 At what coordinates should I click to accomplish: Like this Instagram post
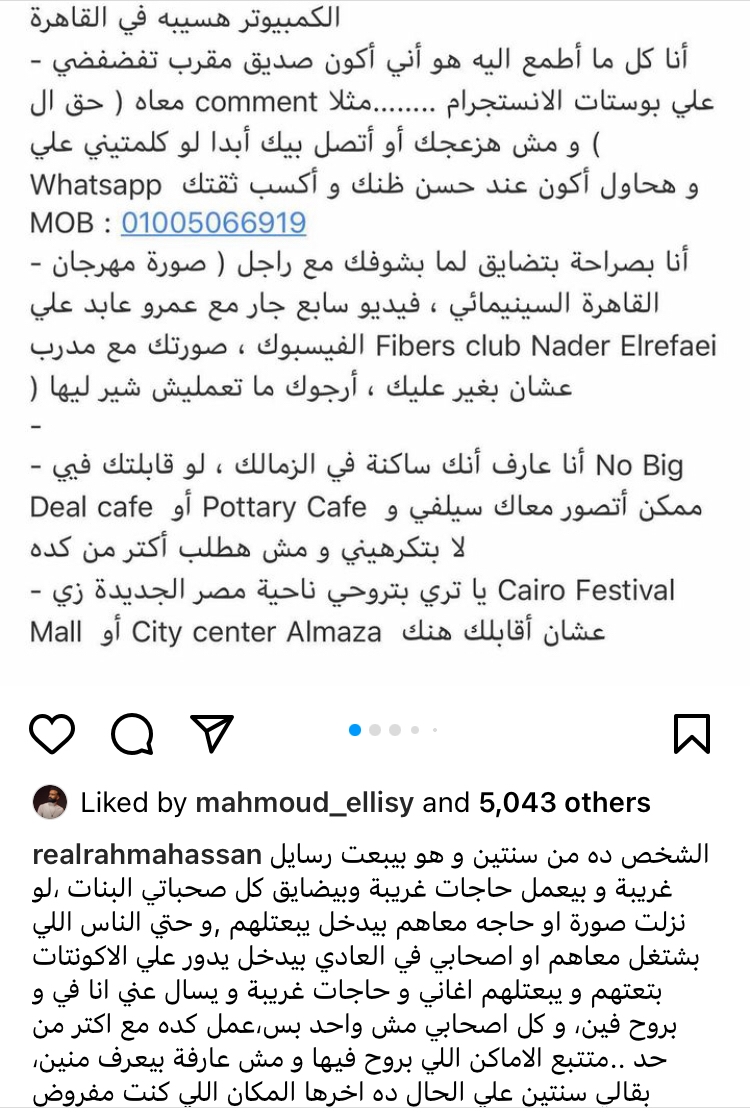pos(52,733)
